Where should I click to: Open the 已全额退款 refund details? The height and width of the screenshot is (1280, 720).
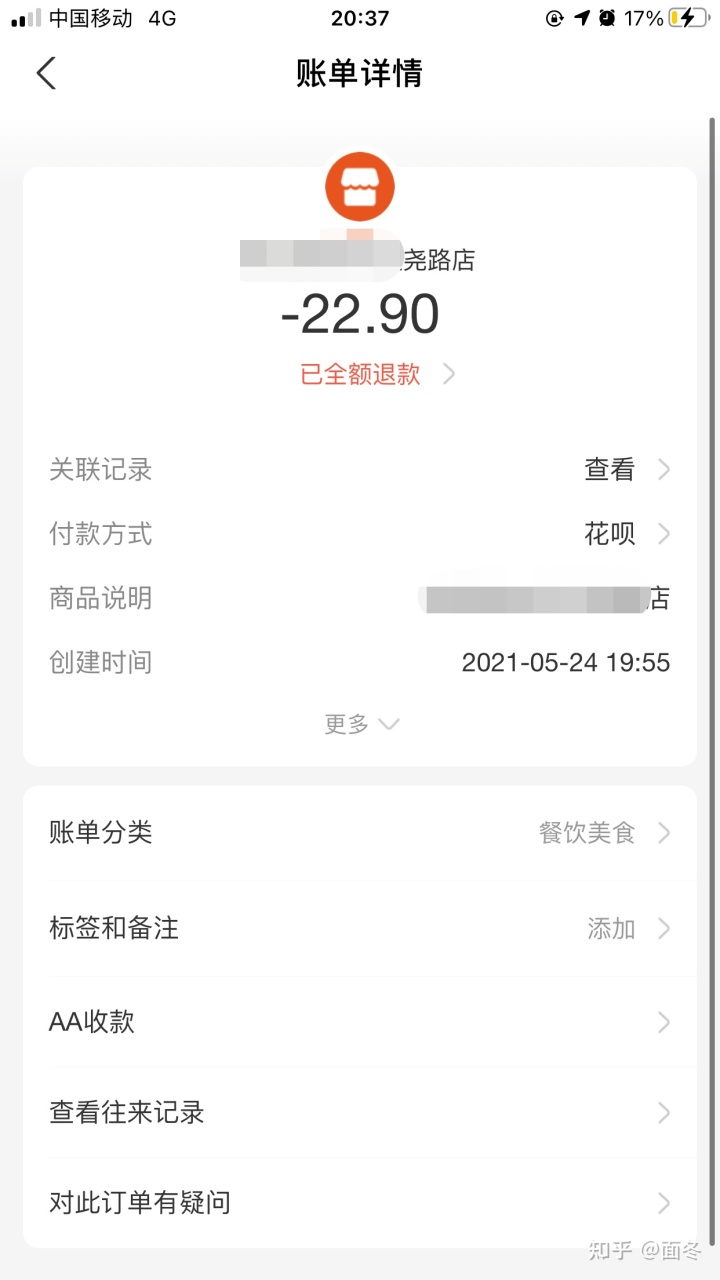(377, 374)
